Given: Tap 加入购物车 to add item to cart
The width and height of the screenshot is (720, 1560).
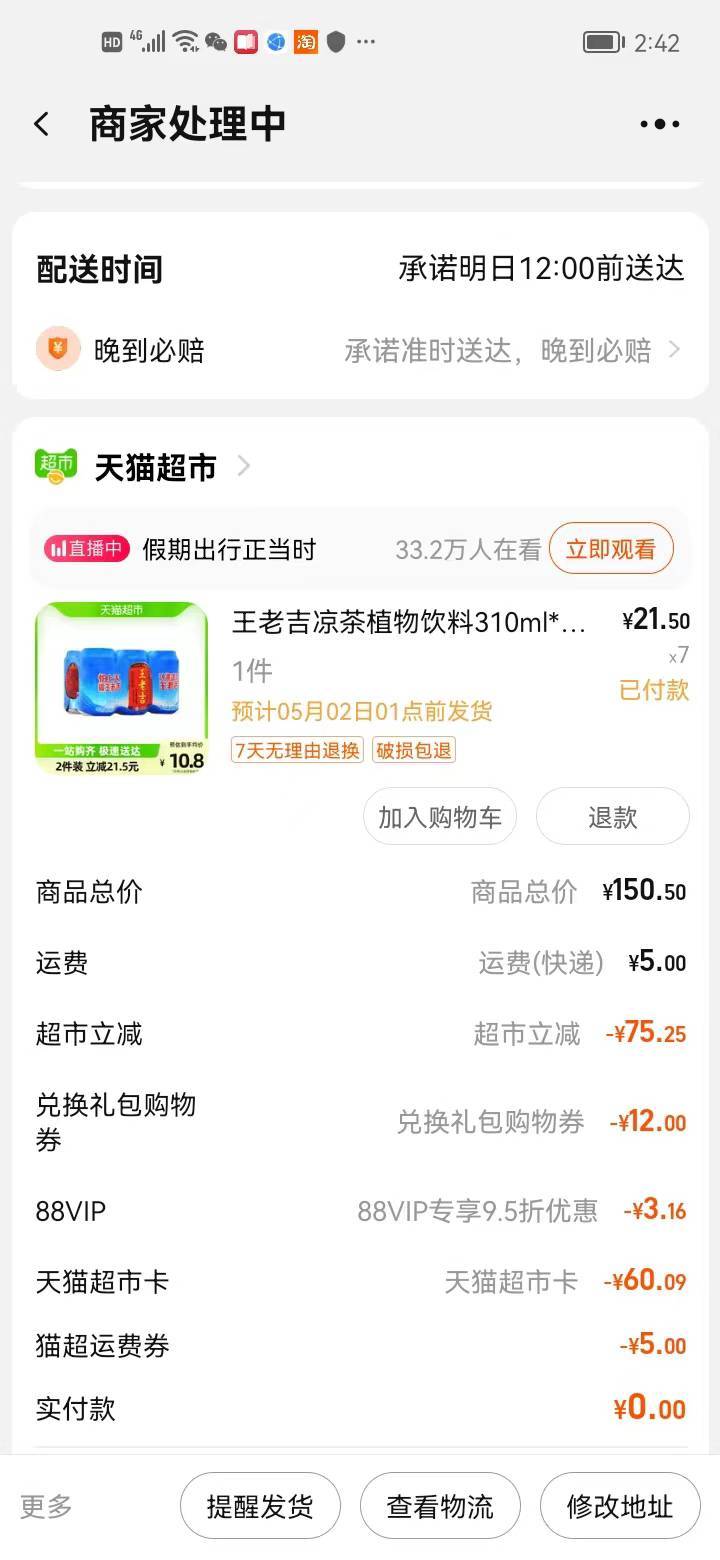Looking at the screenshot, I should (x=440, y=817).
